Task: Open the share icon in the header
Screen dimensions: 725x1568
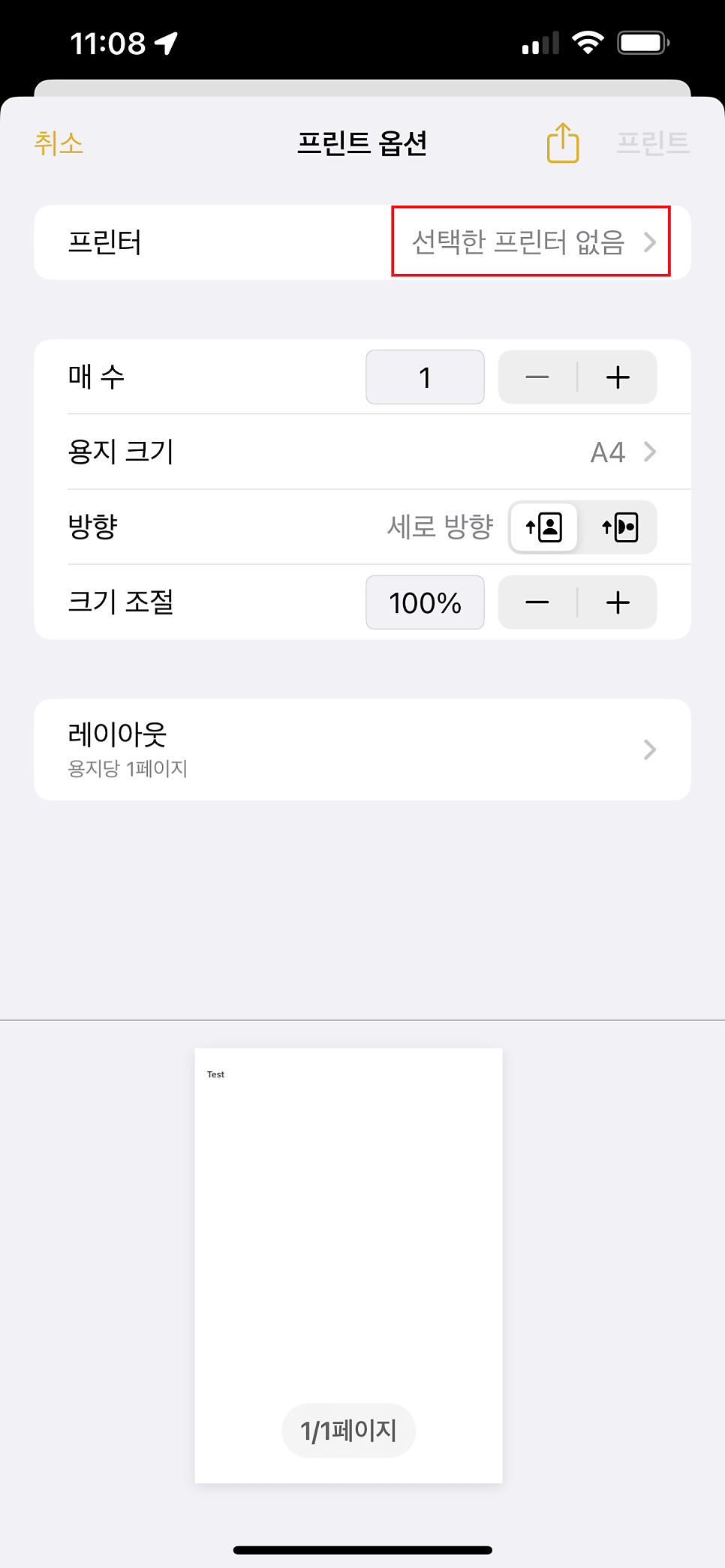Action: [x=563, y=143]
